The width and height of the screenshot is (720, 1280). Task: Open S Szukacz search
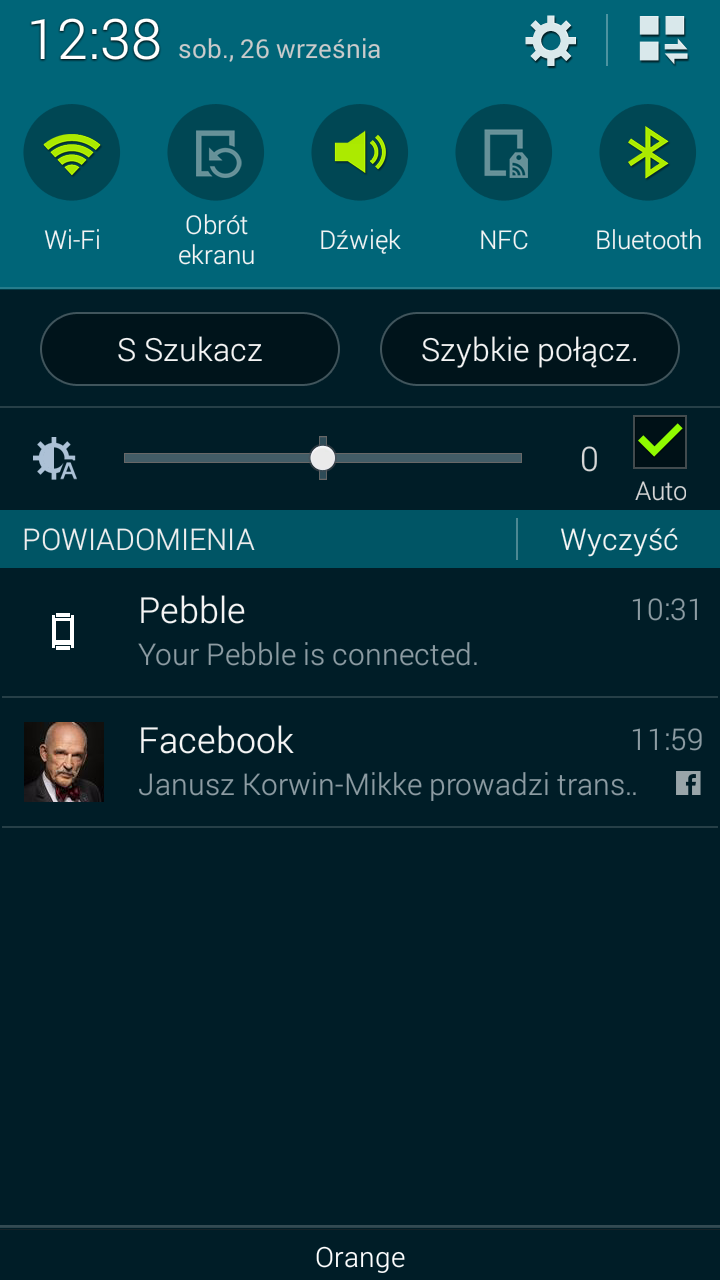click(x=190, y=349)
